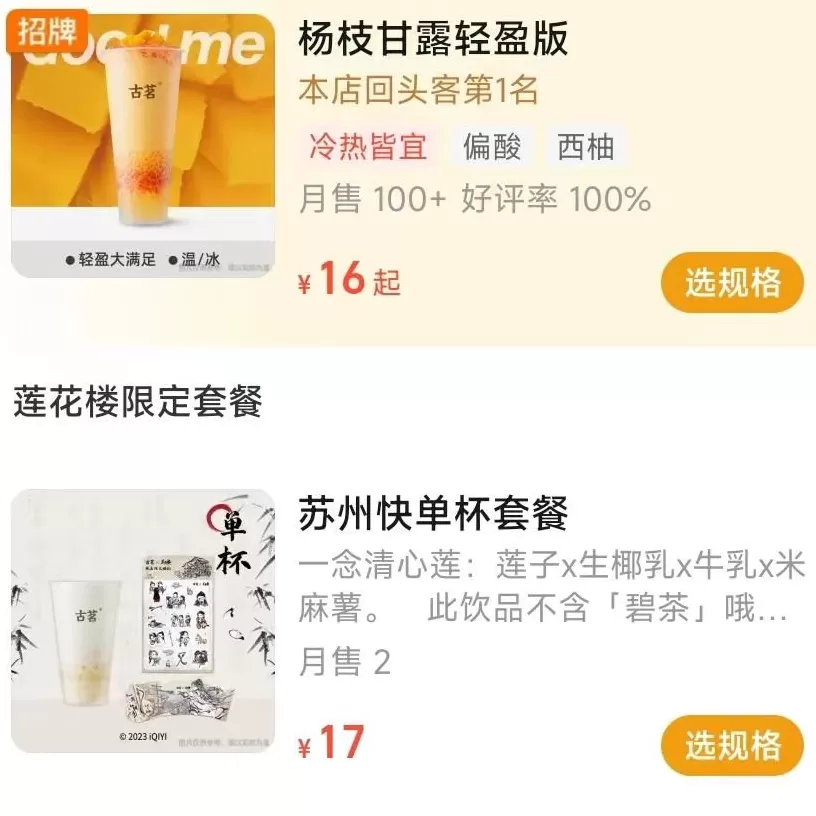The width and height of the screenshot is (816, 816).
Task: Choose specs for 苏州快单杯套餐
Action: coord(732,745)
